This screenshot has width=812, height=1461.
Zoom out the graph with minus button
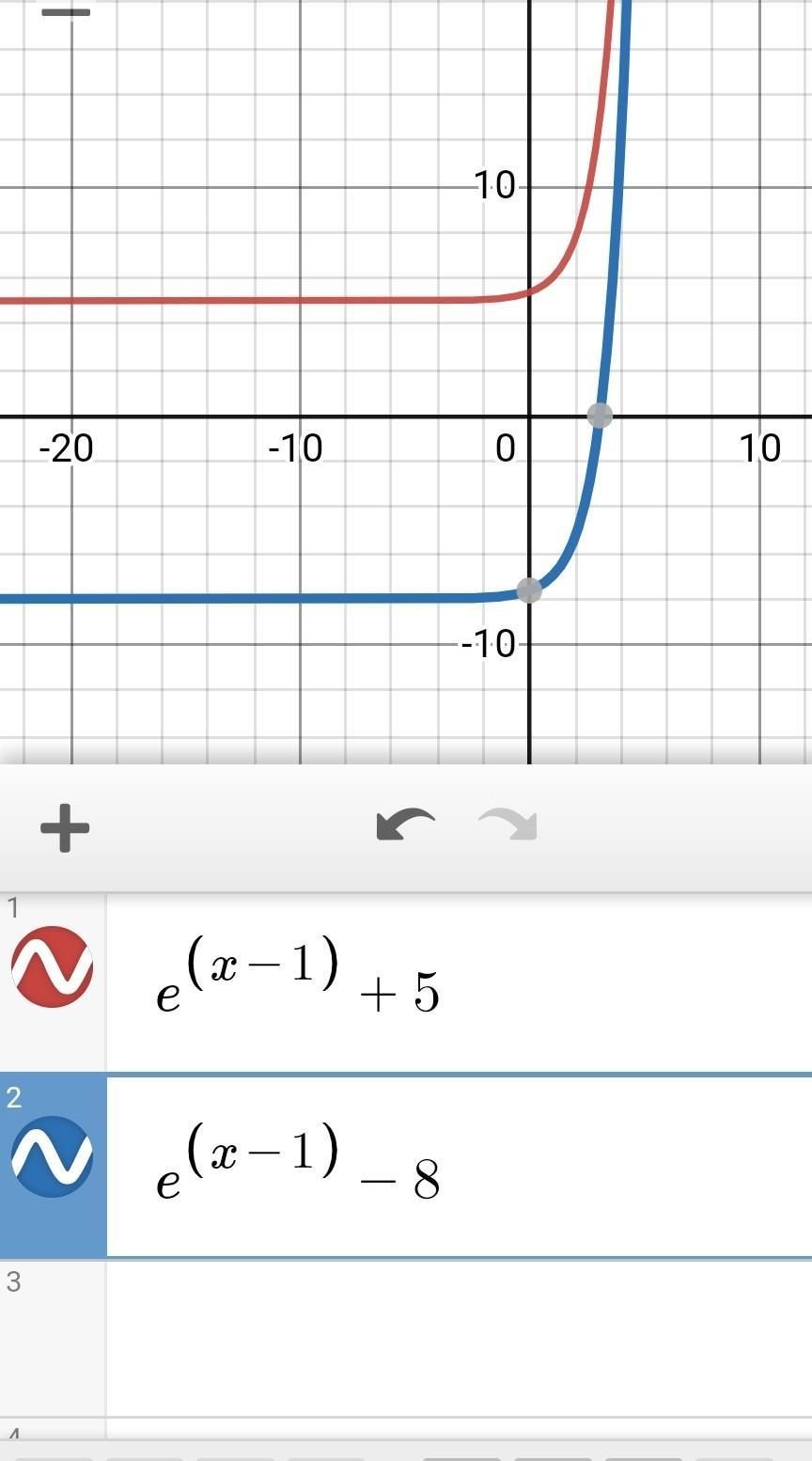point(67,12)
